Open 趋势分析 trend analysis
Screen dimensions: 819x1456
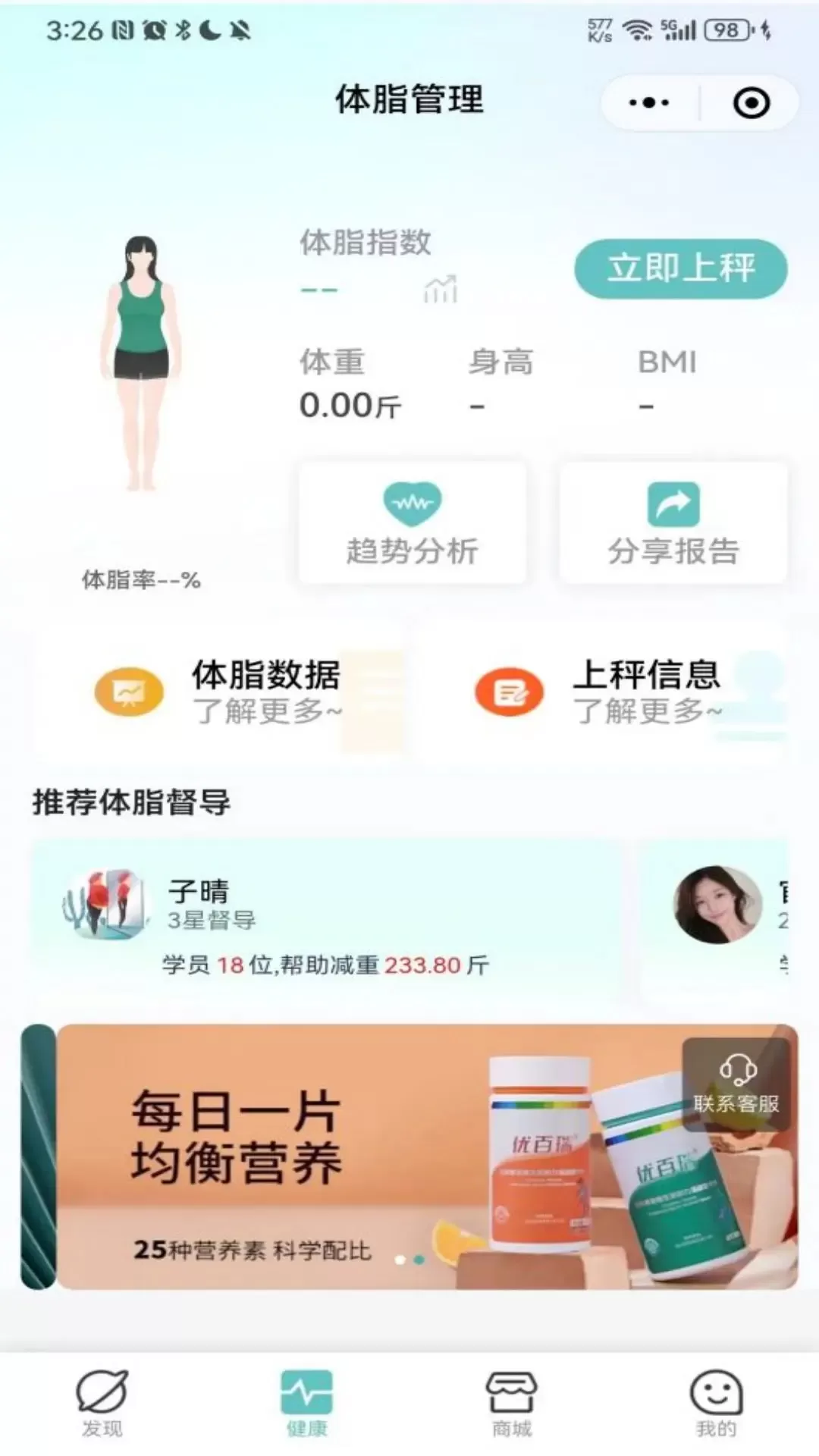click(412, 523)
